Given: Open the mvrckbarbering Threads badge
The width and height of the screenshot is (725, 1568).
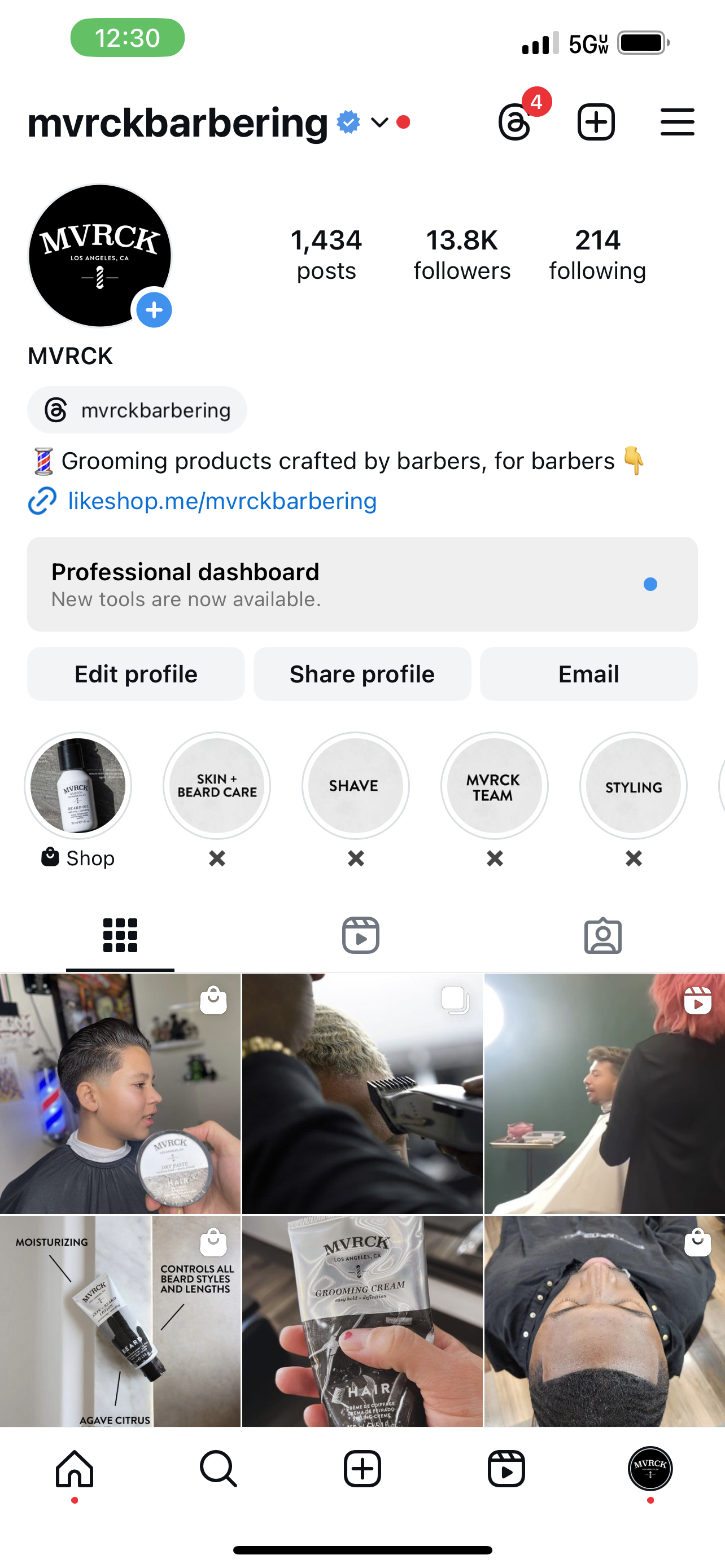Looking at the screenshot, I should coord(137,410).
